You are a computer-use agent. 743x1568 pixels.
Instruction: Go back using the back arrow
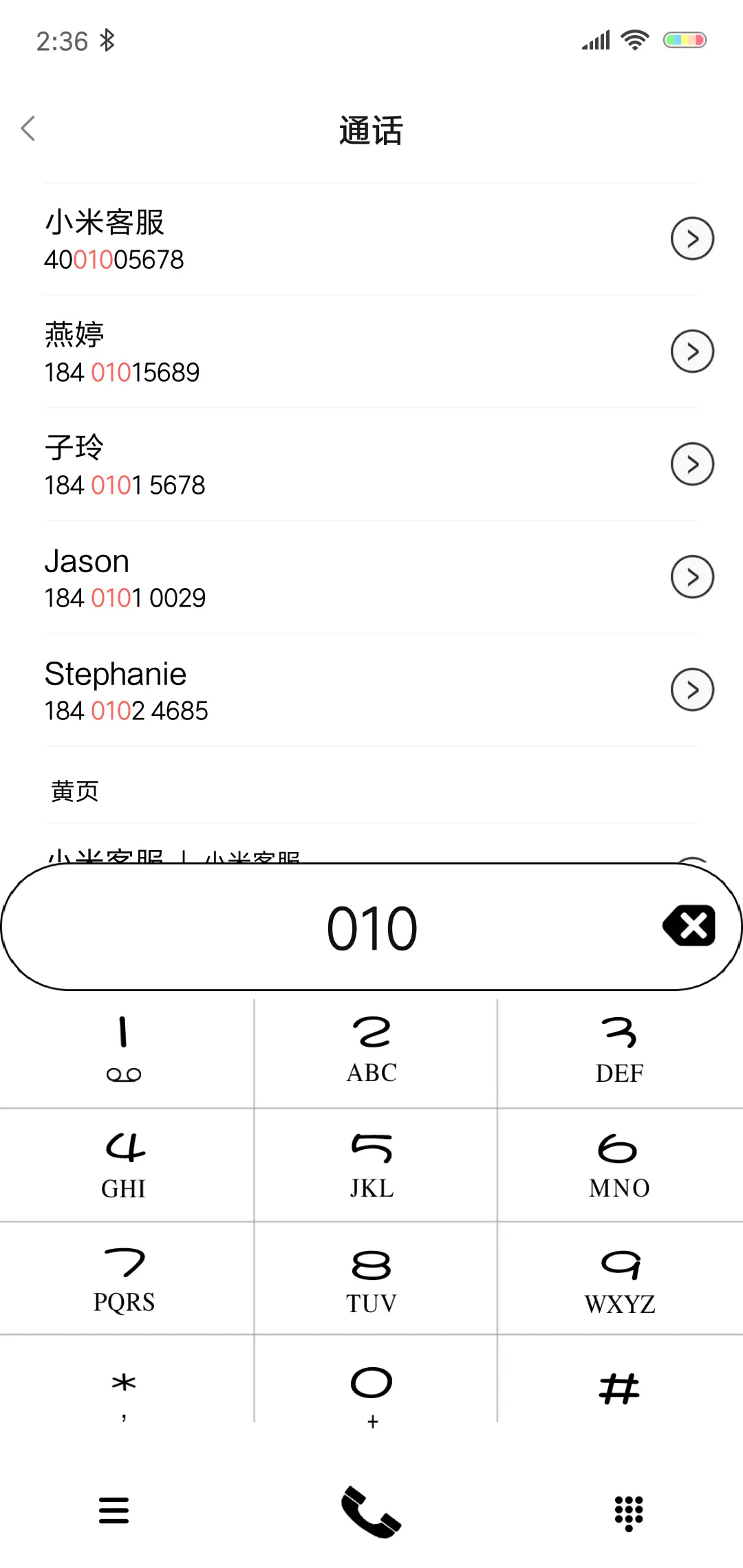(x=28, y=129)
